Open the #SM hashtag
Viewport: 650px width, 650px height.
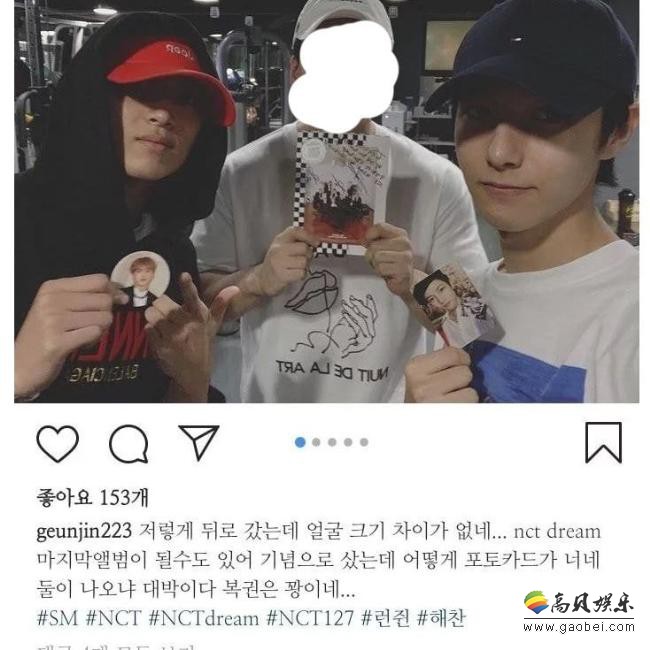pyautogui.click(x=58, y=617)
